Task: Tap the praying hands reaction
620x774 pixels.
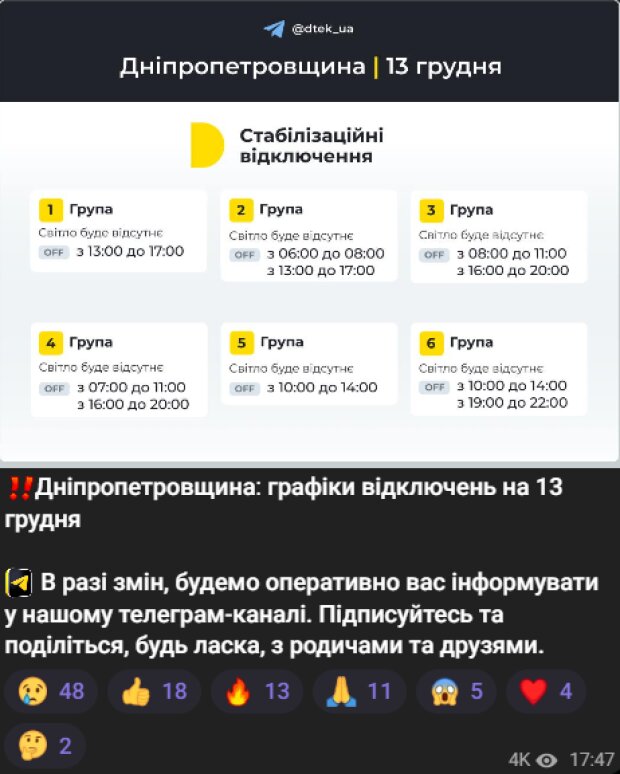Action: (x=358, y=691)
